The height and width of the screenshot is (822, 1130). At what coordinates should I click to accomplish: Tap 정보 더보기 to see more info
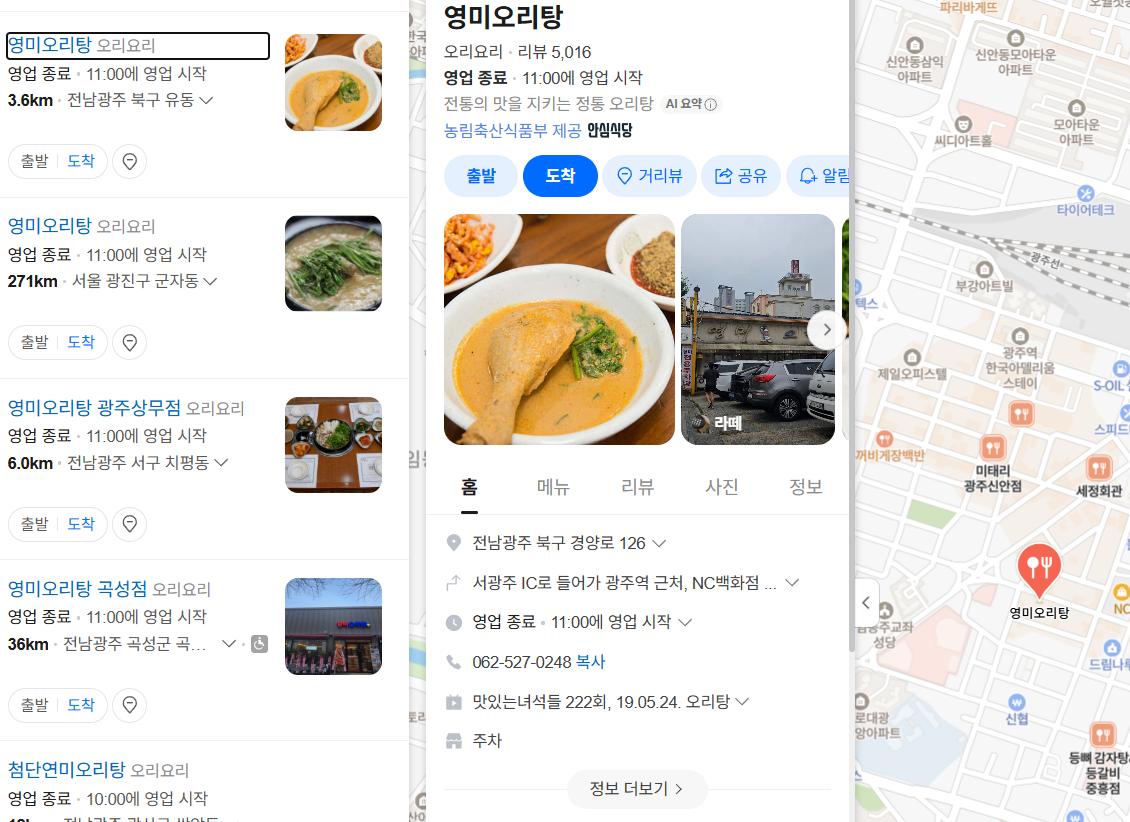click(637, 789)
